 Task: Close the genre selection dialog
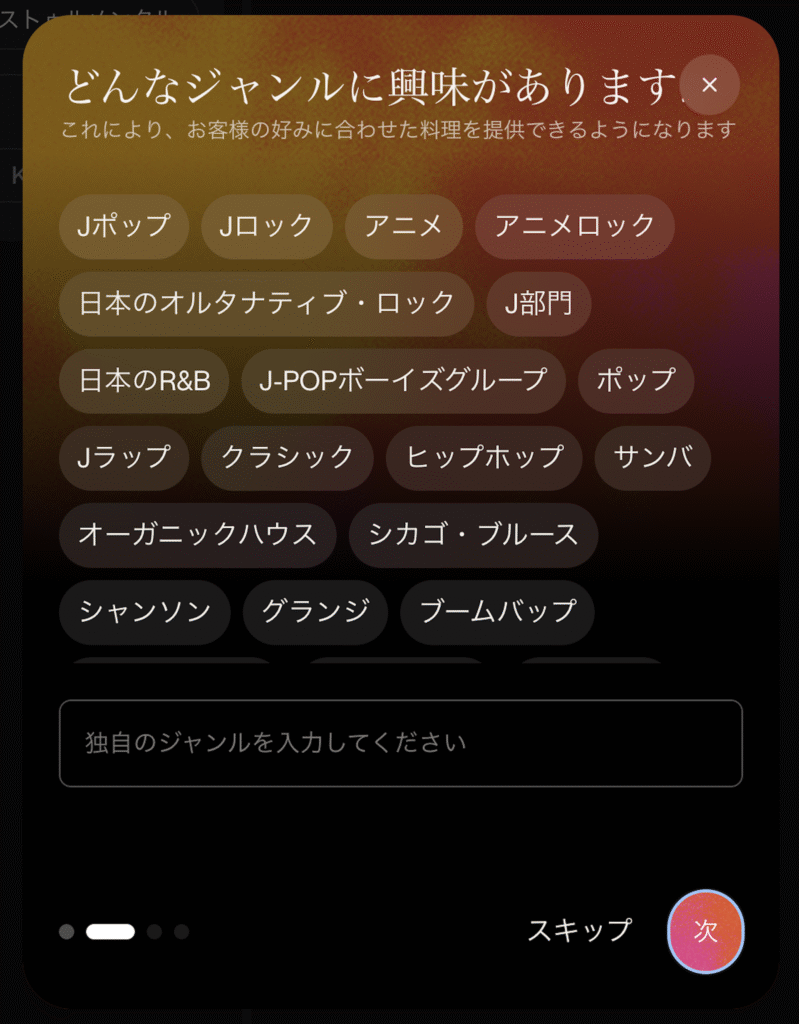click(709, 85)
